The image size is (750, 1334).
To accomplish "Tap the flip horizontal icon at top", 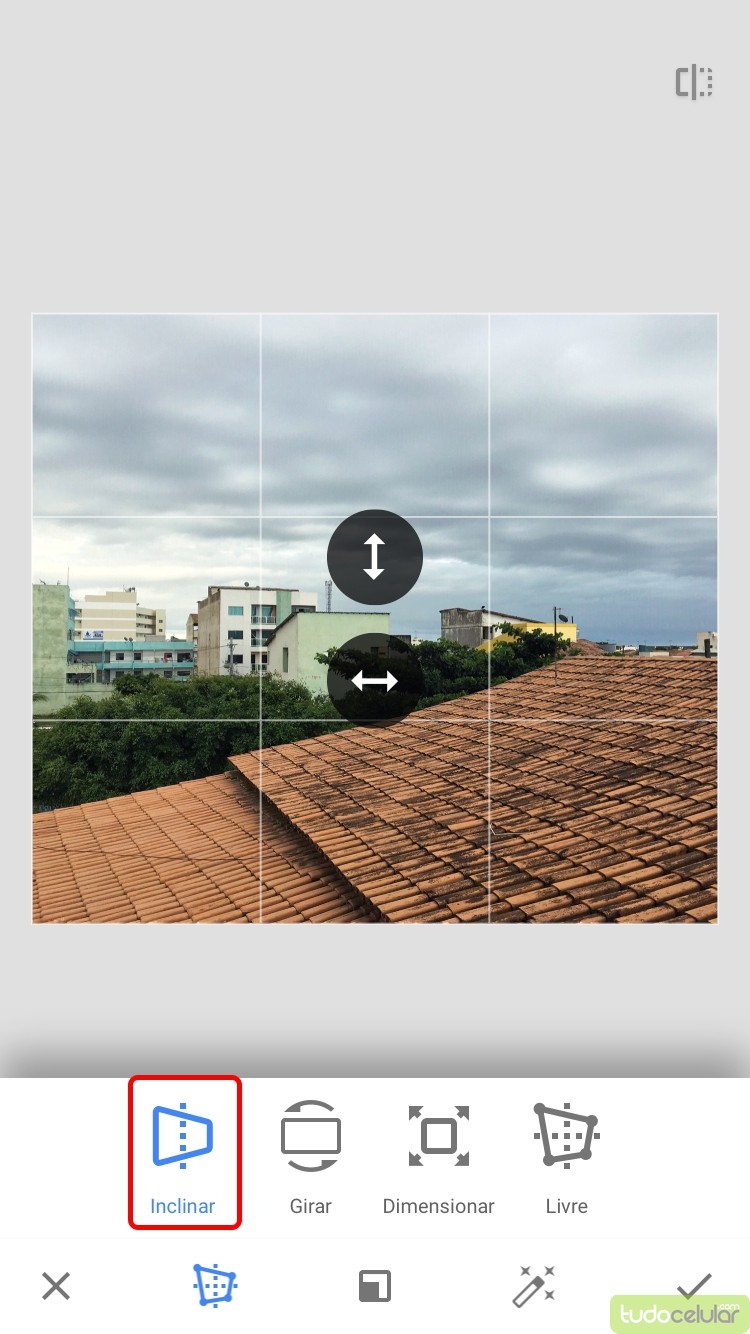I will click(694, 83).
